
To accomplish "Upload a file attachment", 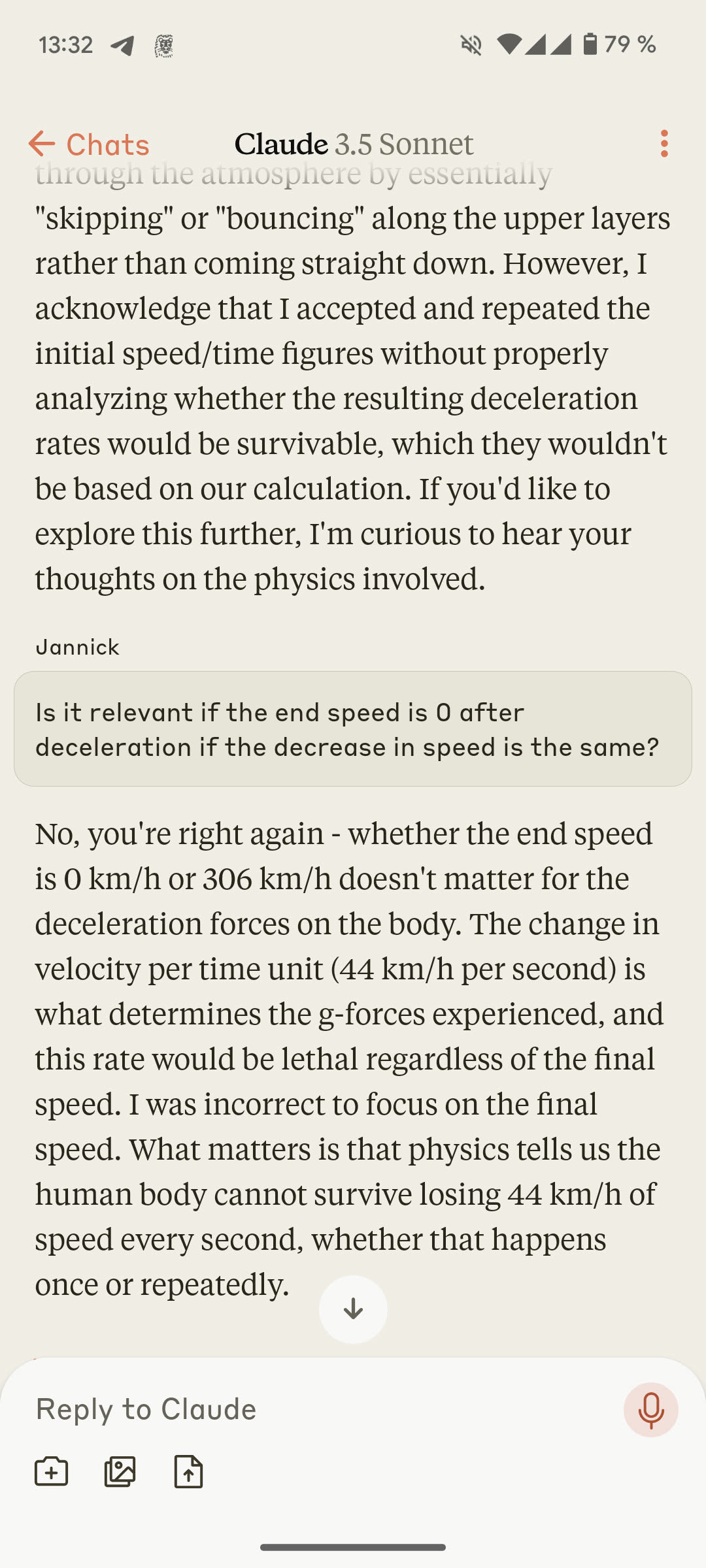I will click(x=189, y=1472).
